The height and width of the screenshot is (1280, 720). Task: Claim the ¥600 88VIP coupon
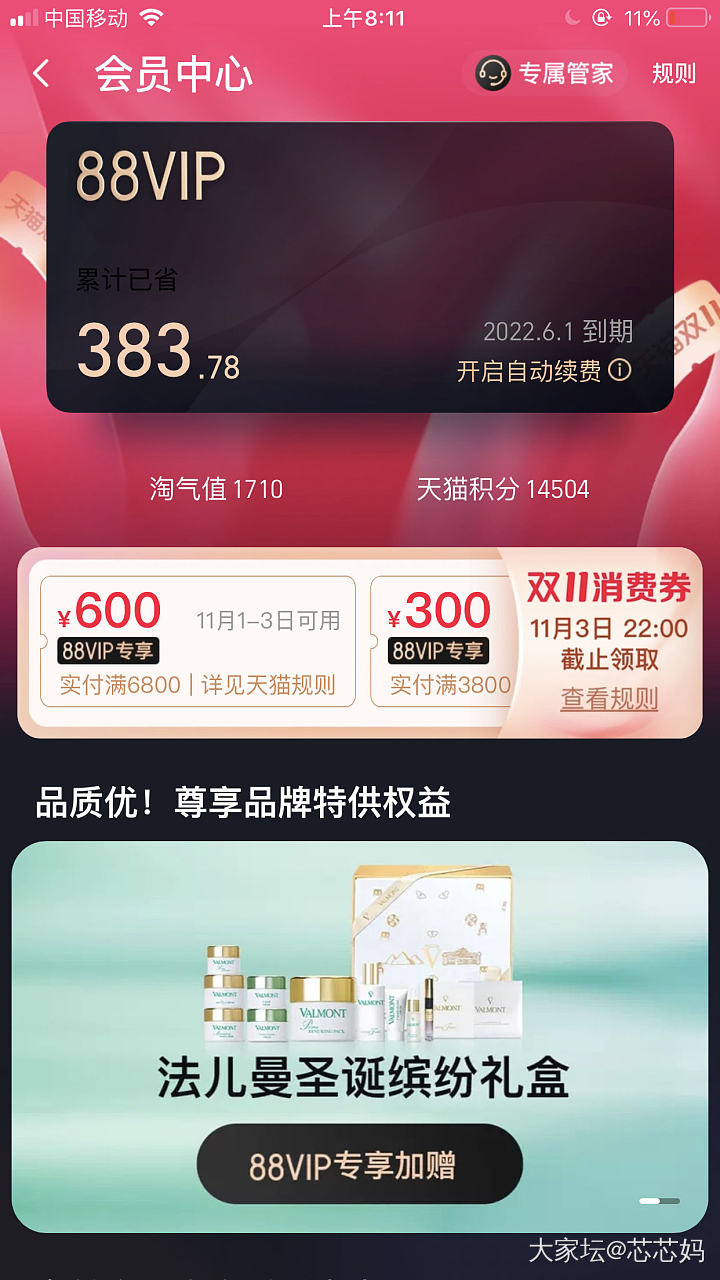point(197,641)
